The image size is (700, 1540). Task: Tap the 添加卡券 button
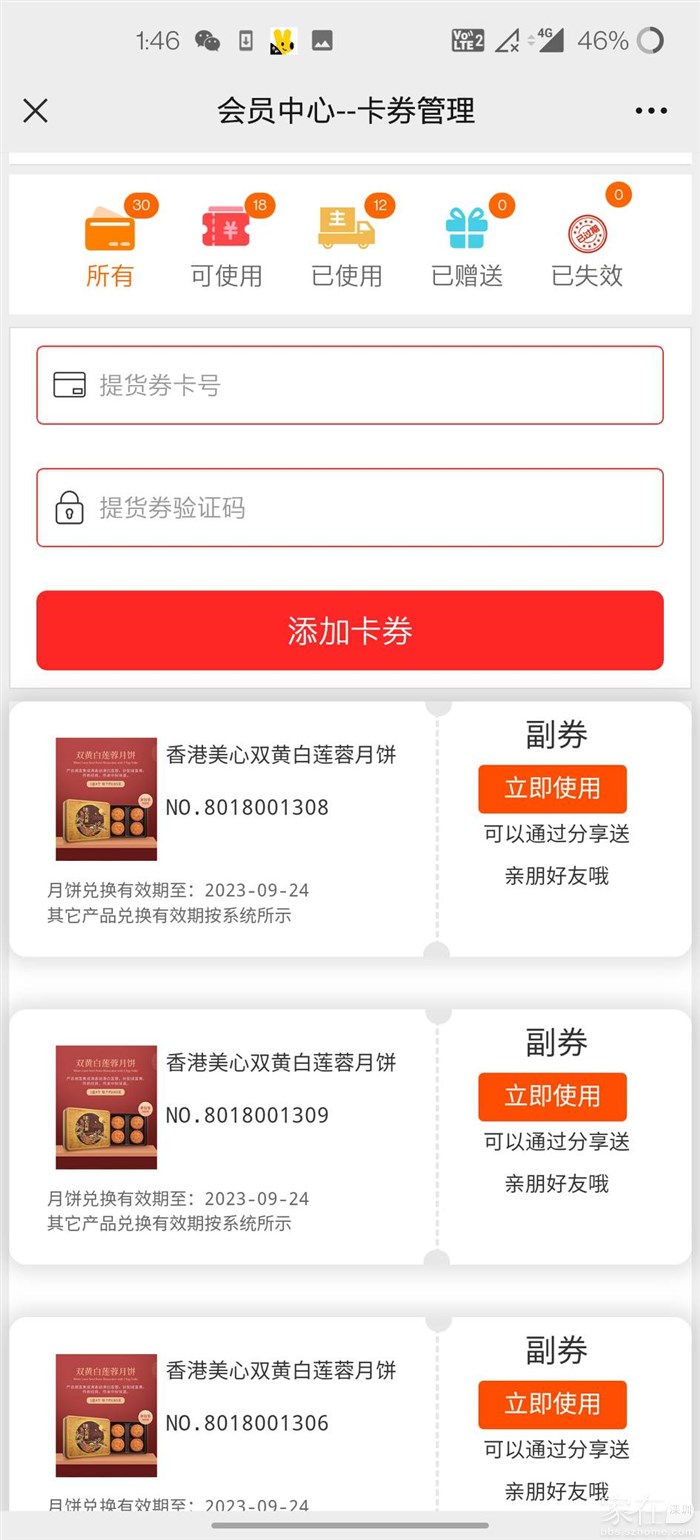point(350,631)
